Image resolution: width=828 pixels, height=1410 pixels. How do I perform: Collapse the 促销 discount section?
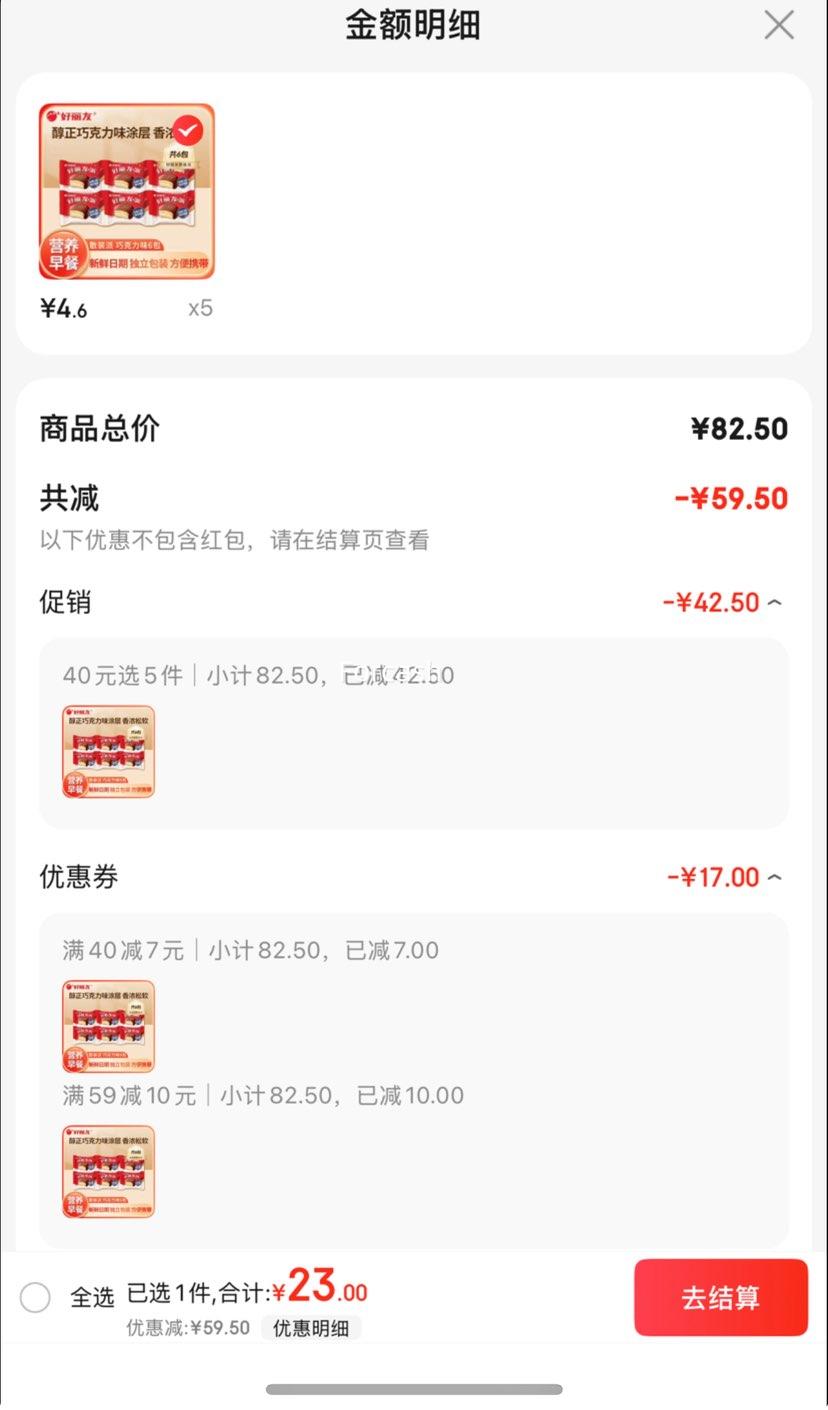(775, 603)
